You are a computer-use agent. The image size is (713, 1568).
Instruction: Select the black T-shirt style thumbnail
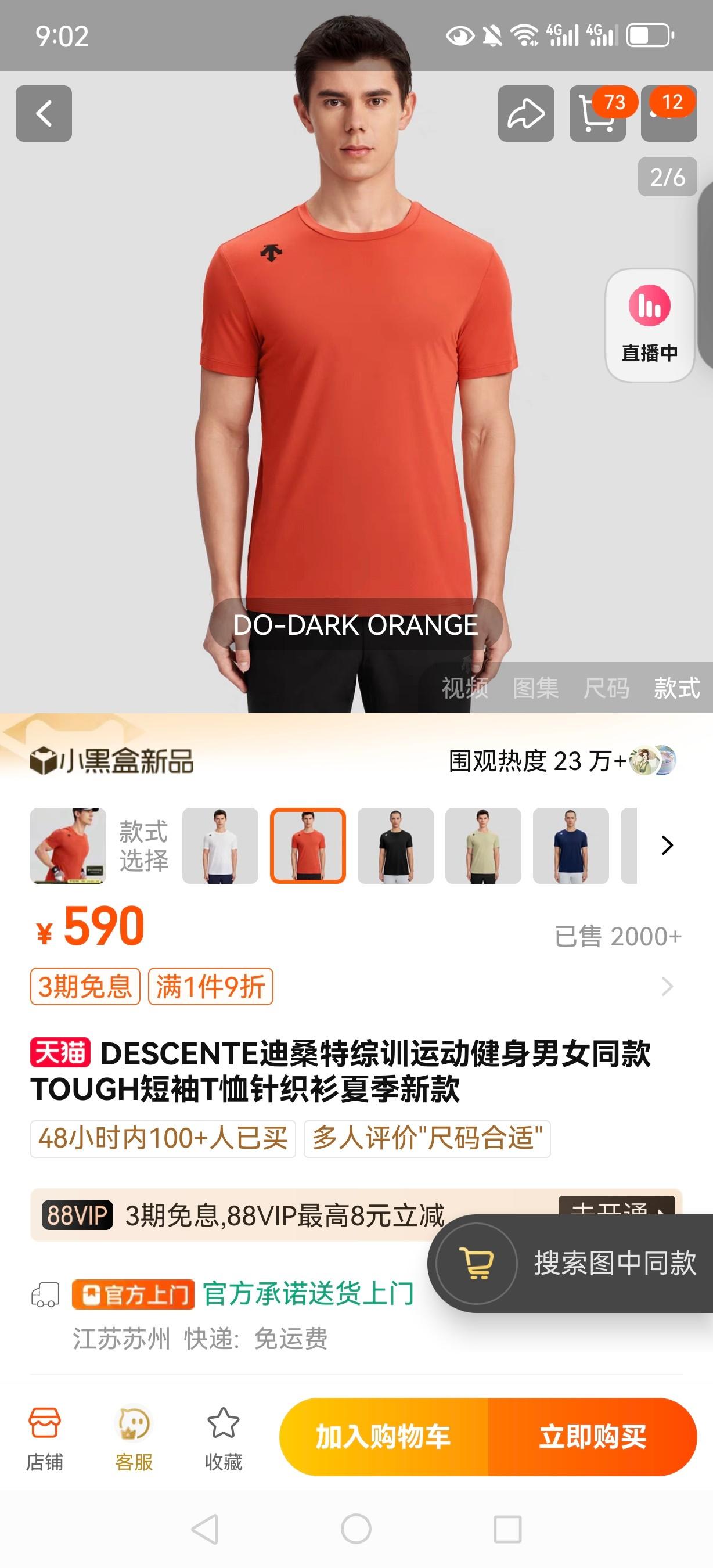[x=395, y=845]
